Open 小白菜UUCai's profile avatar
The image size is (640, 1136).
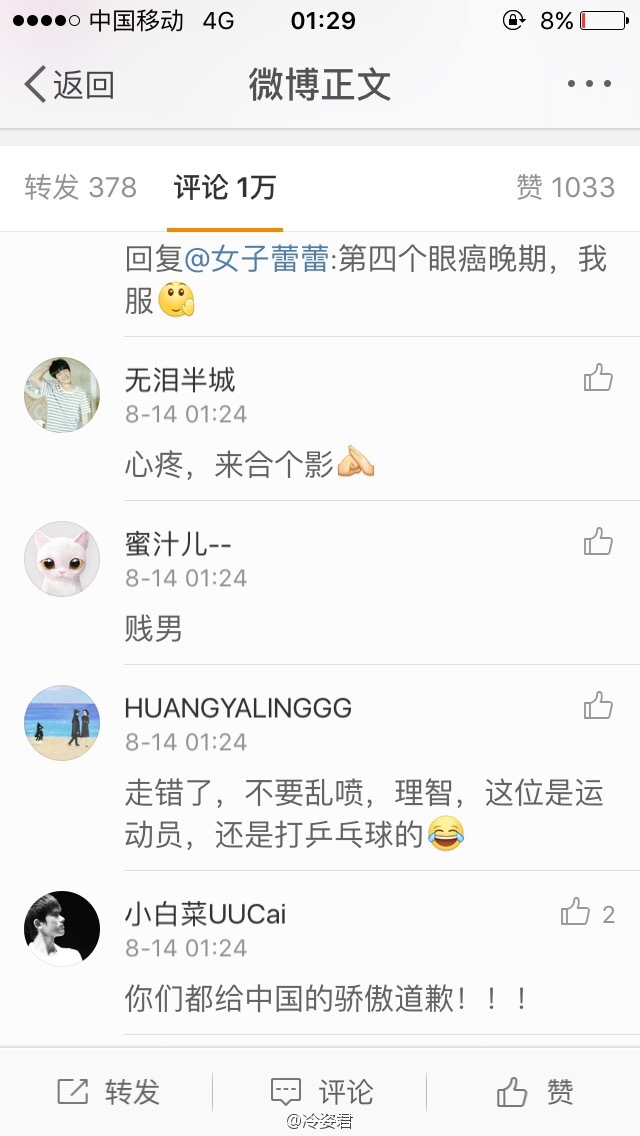click(x=62, y=928)
